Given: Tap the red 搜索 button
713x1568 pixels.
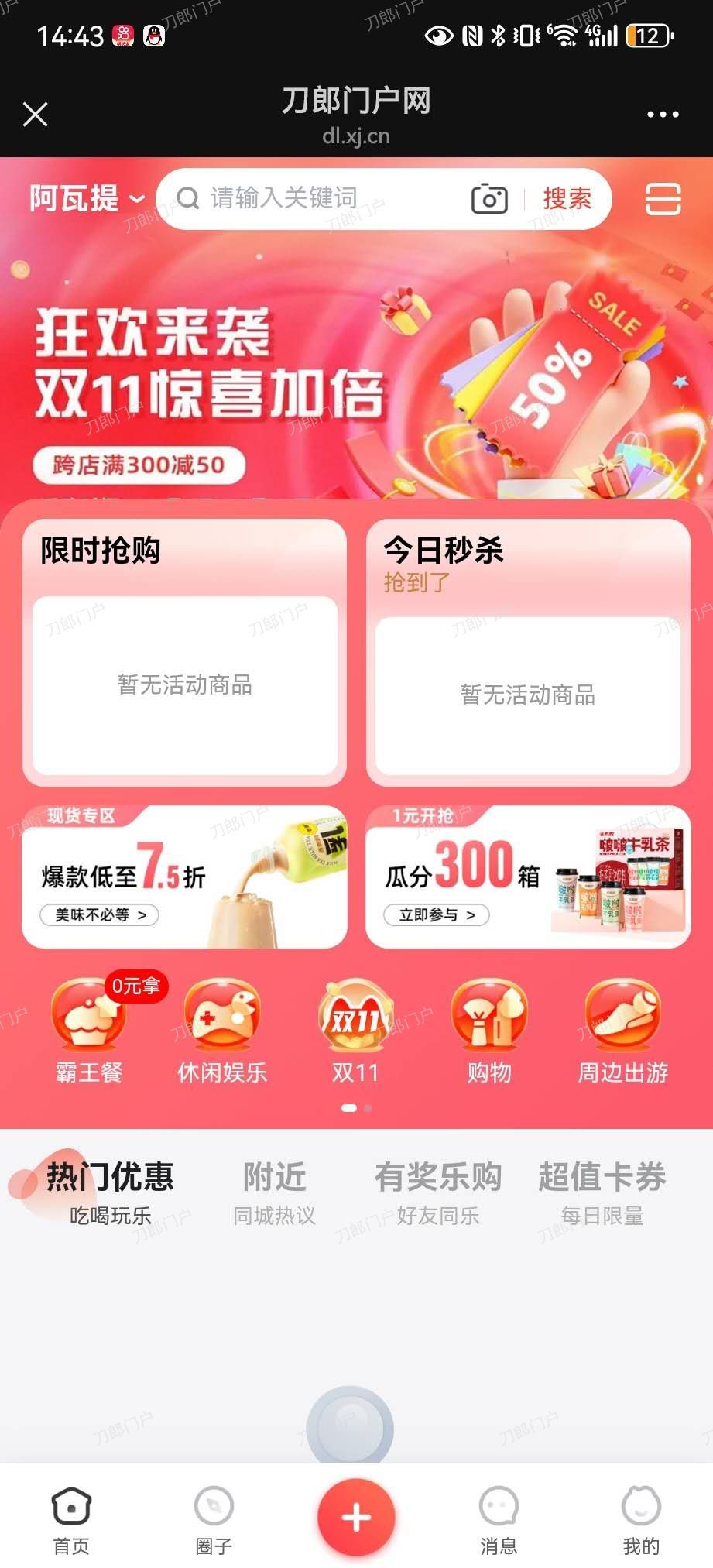Looking at the screenshot, I should pos(567,199).
